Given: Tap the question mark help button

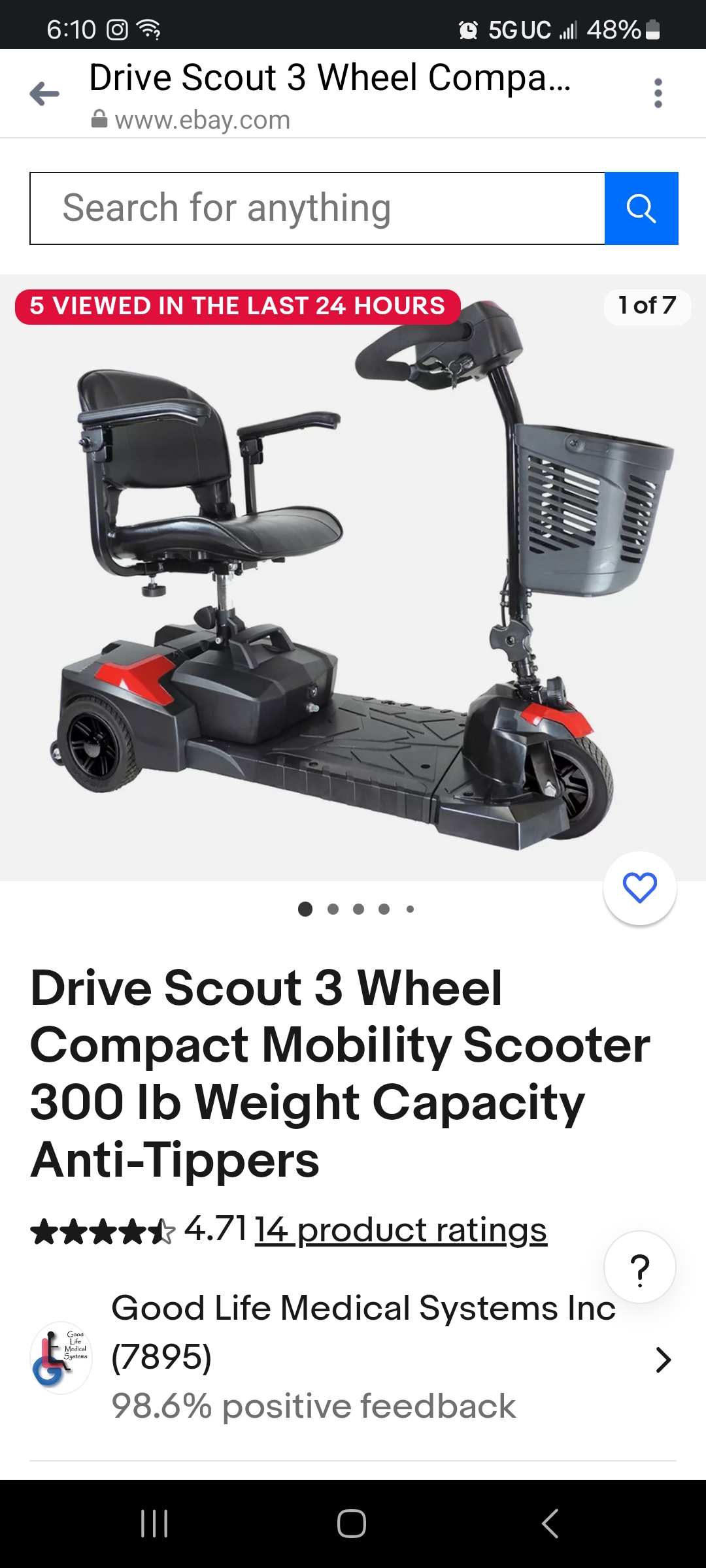Looking at the screenshot, I should coord(639,1269).
